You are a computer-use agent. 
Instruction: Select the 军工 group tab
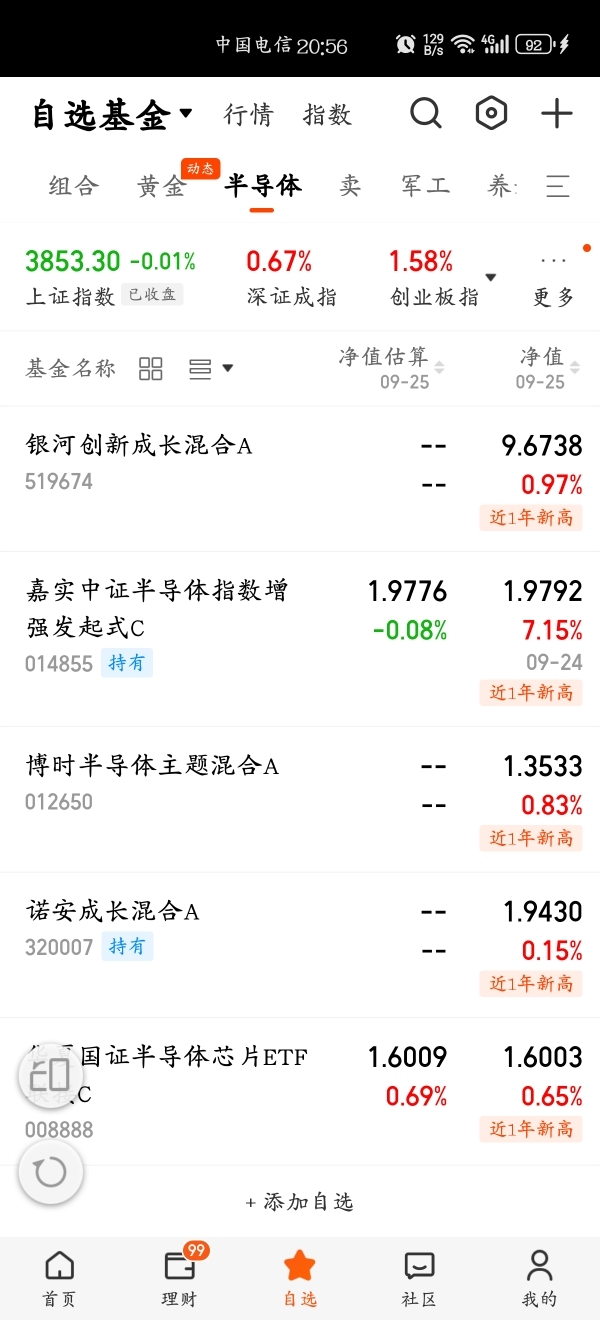pyautogui.click(x=425, y=186)
